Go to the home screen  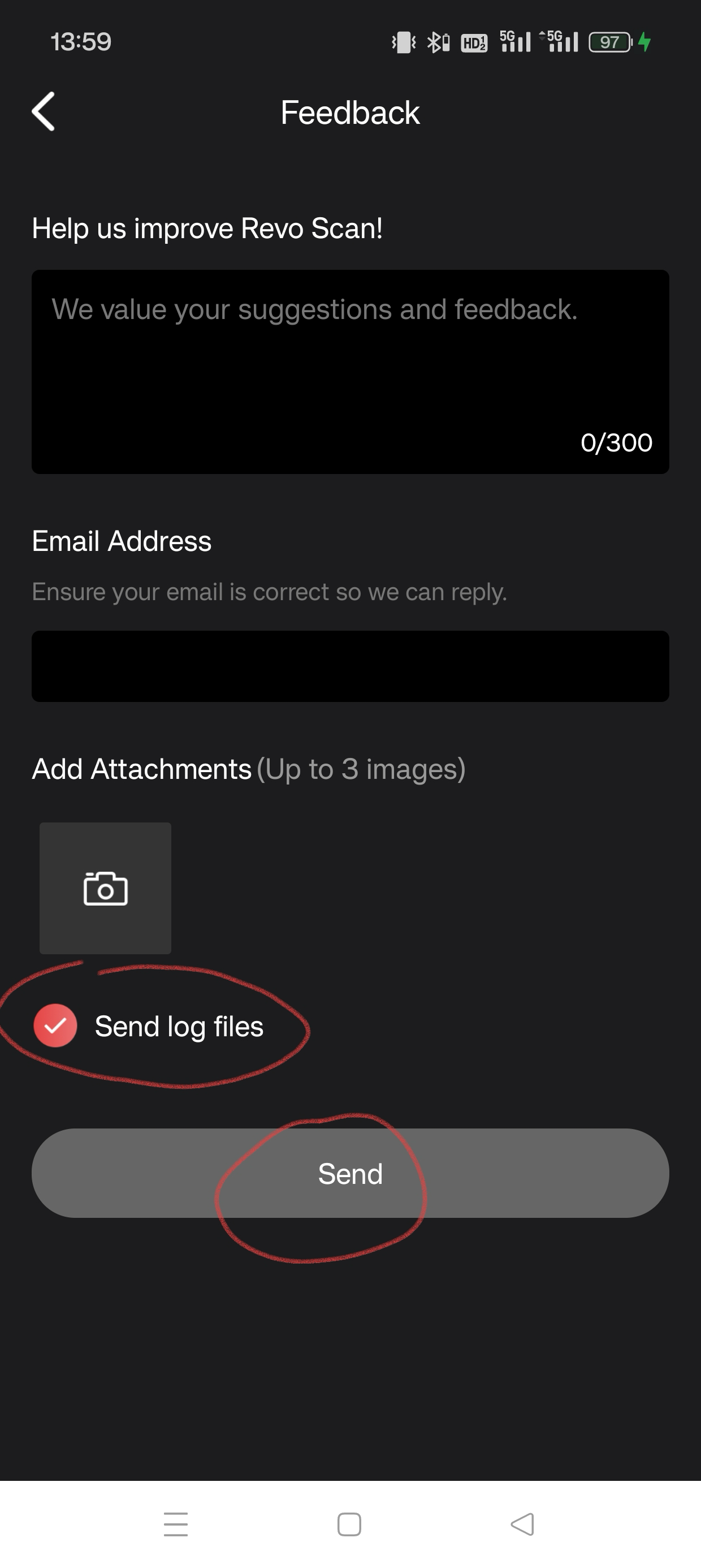tap(349, 1524)
